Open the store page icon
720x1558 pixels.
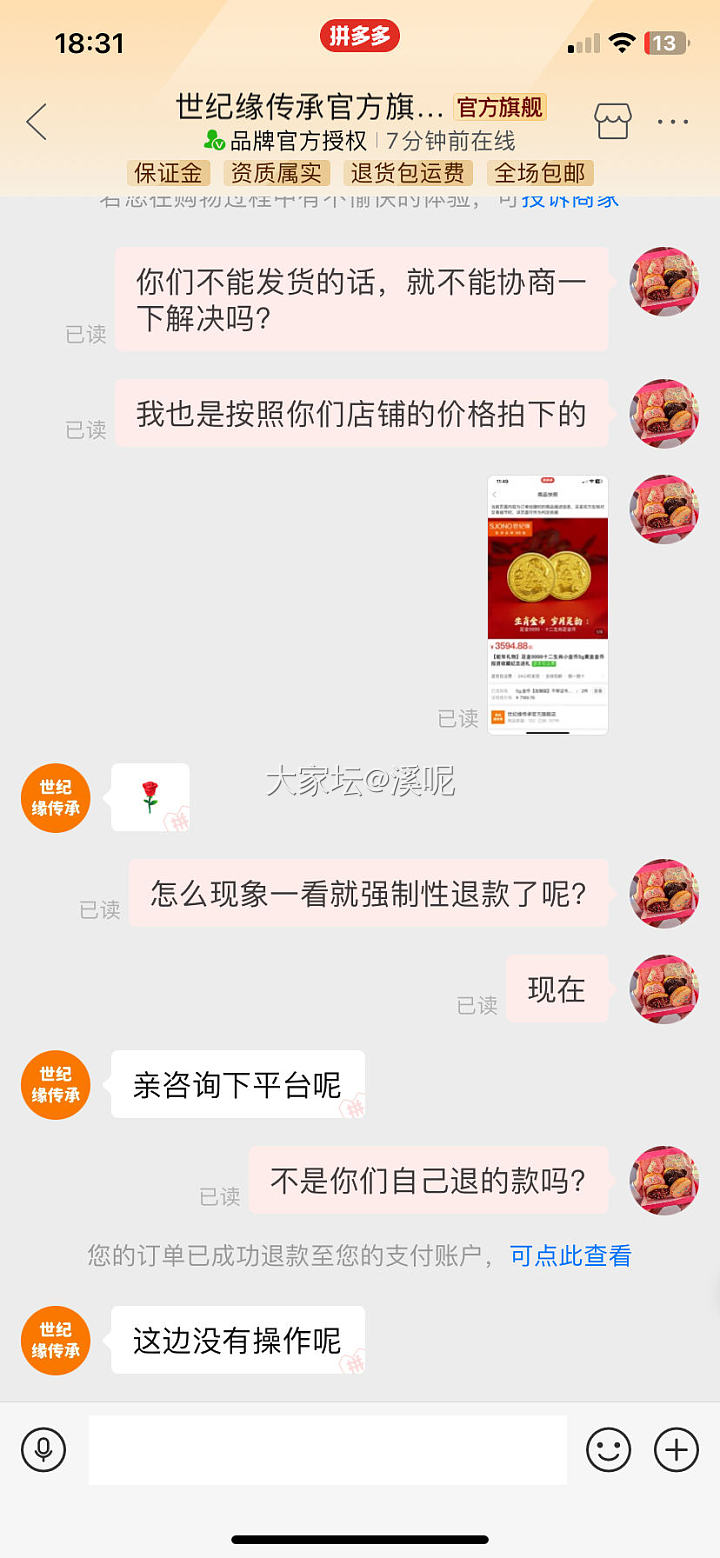pyautogui.click(x=613, y=121)
